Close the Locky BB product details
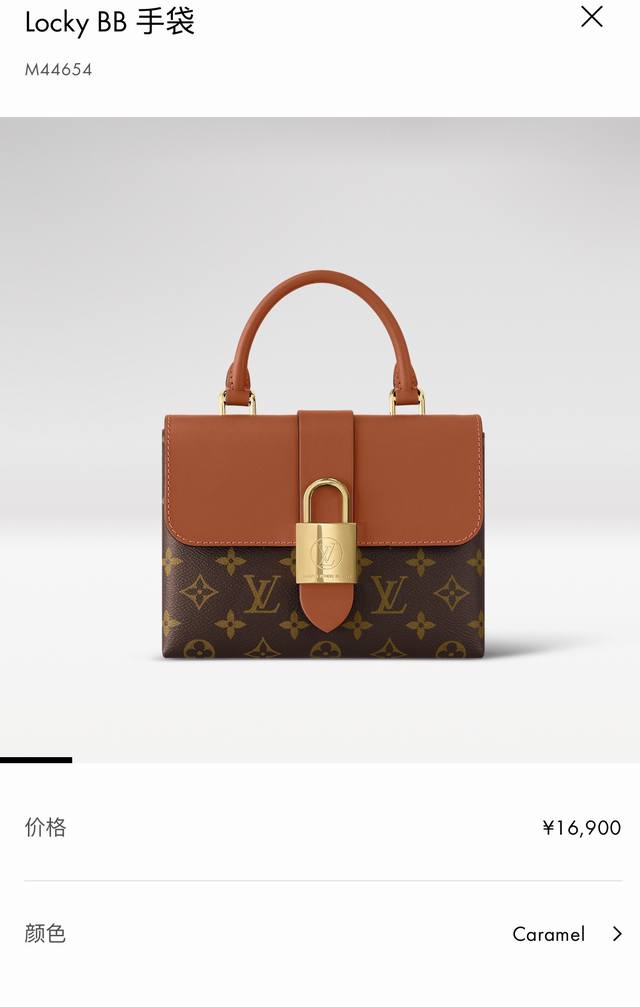Image resolution: width=640 pixels, height=1007 pixels. pyautogui.click(x=592, y=17)
